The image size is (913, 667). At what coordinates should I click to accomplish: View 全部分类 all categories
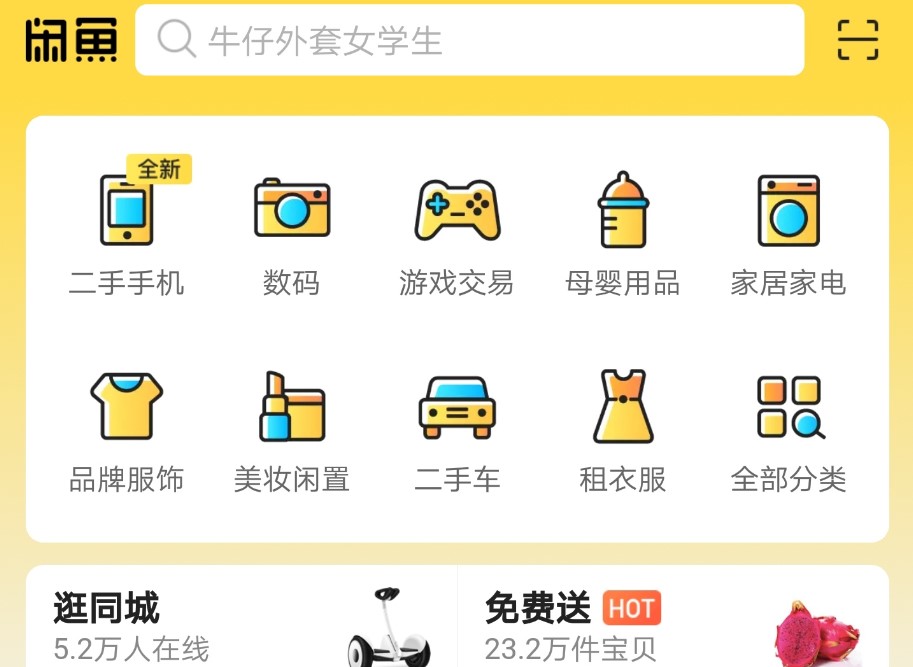[788, 430]
